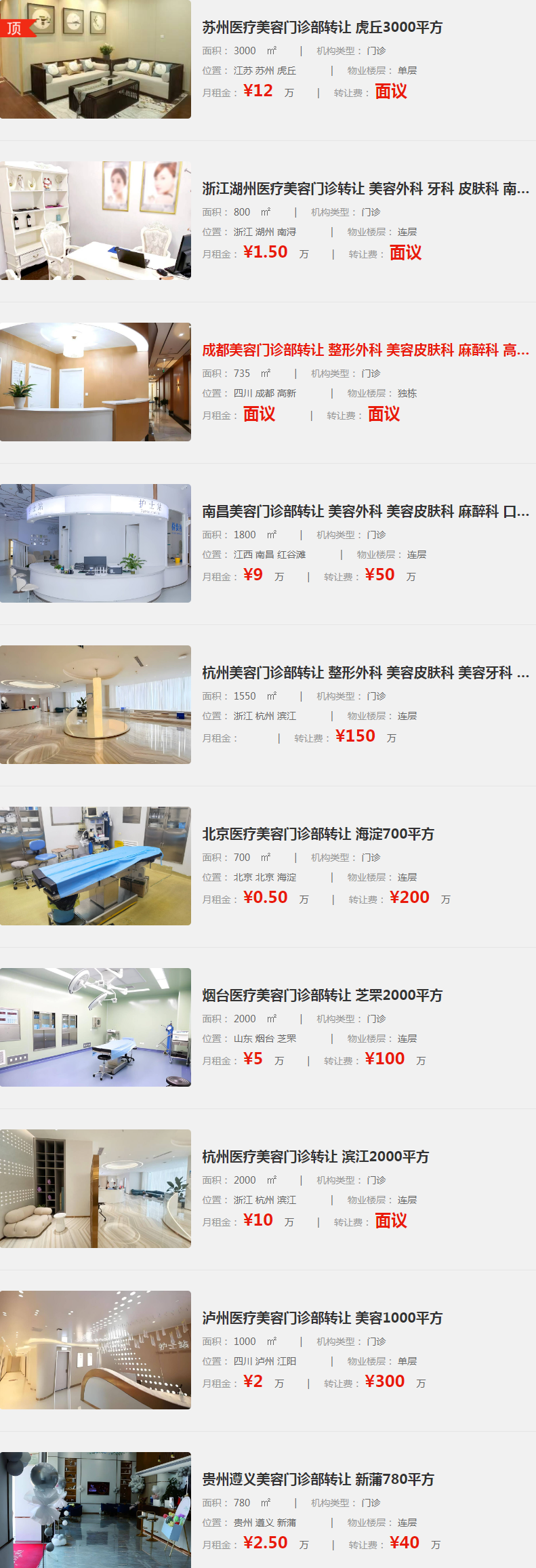Open the 烟台医疗美容门诊部转让 芝罘2000平方 listing
This screenshot has height=1568, width=536.
[322, 995]
